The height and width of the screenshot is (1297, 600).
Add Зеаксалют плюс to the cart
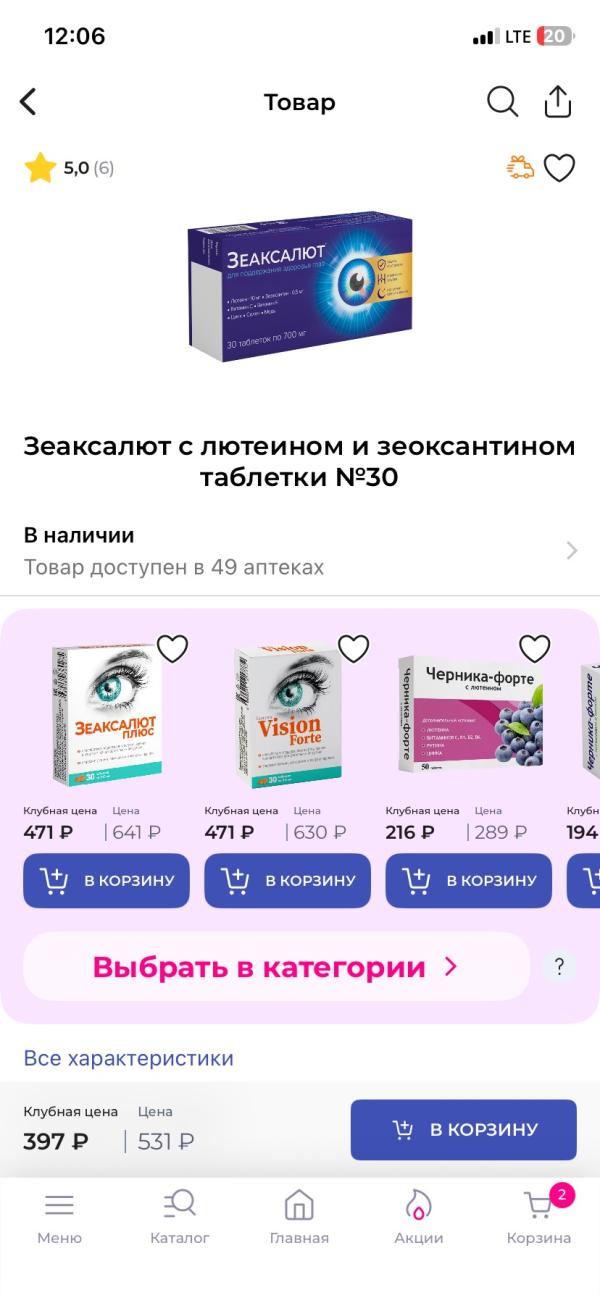106,880
